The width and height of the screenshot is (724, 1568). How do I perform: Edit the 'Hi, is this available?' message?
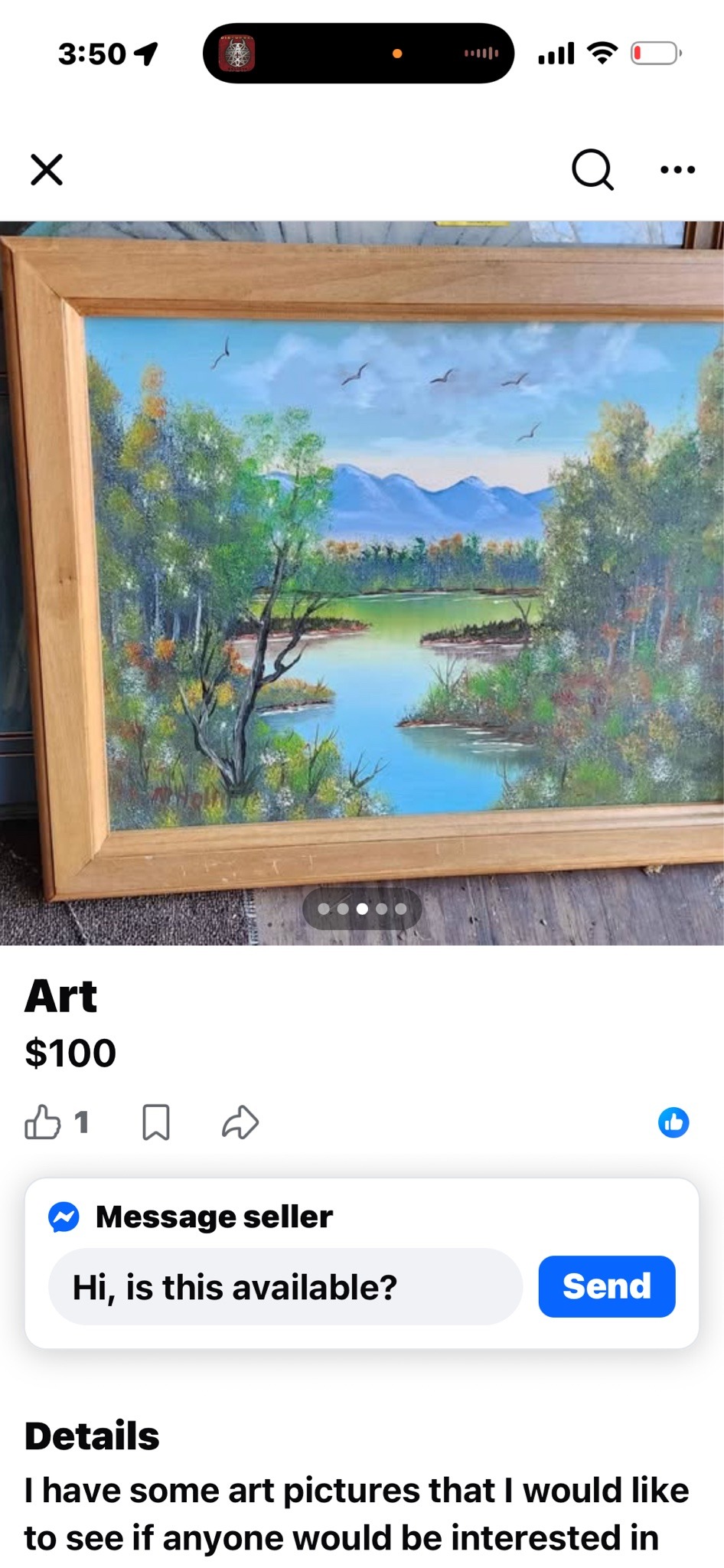tap(285, 1287)
